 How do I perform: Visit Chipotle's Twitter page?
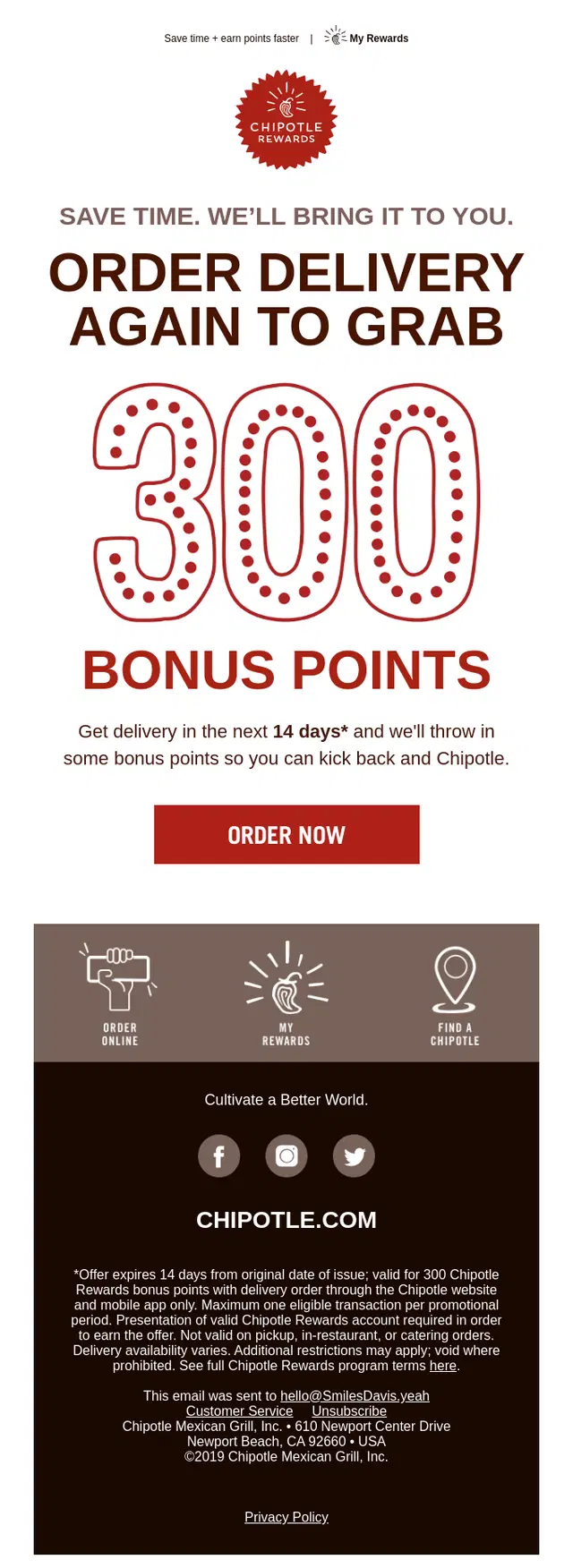coord(354,1155)
